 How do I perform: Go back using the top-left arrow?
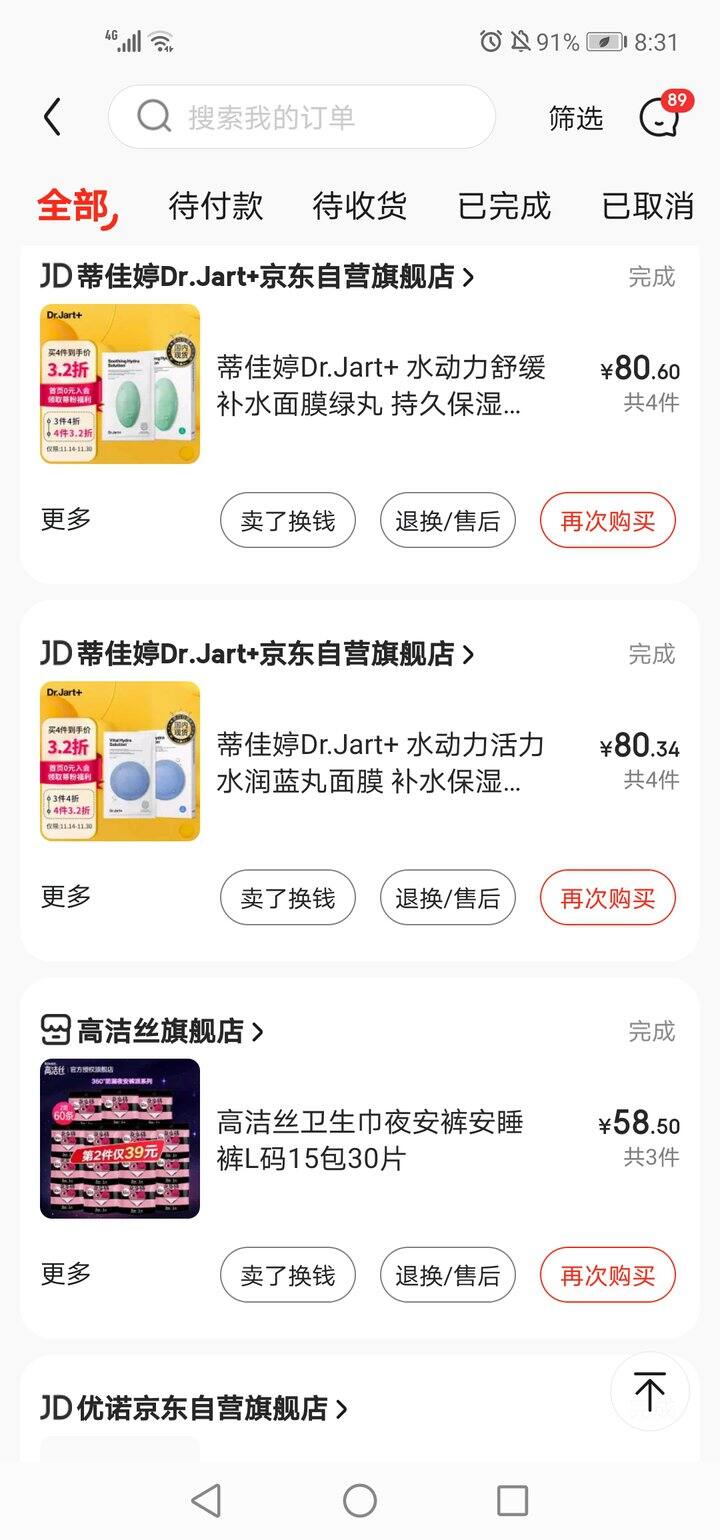click(x=52, y=118)
